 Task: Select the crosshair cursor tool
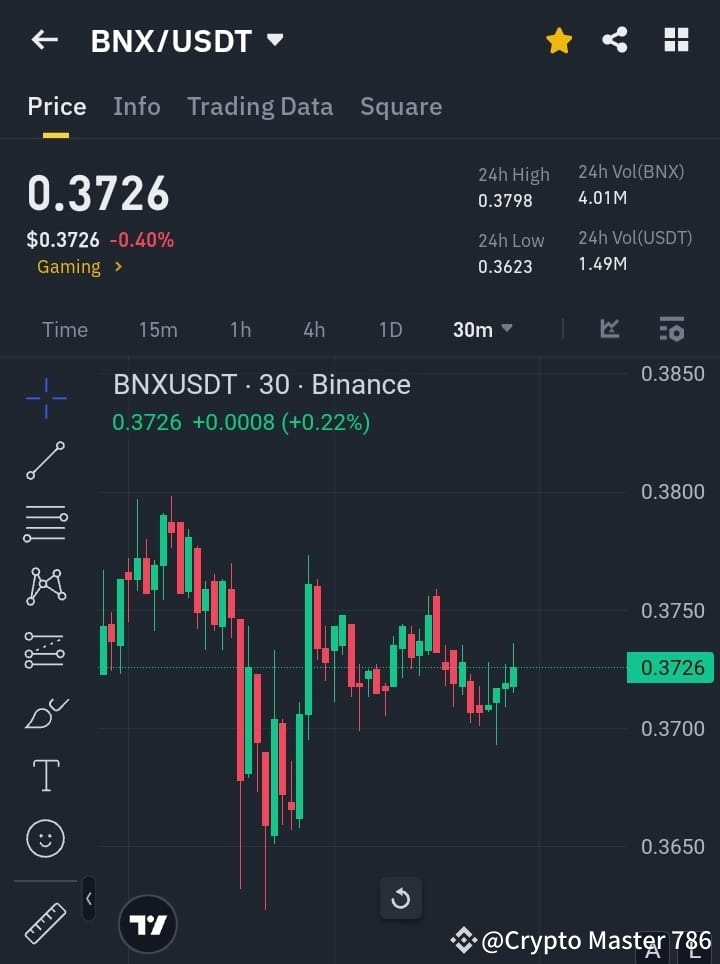click(x=45, y=398)
